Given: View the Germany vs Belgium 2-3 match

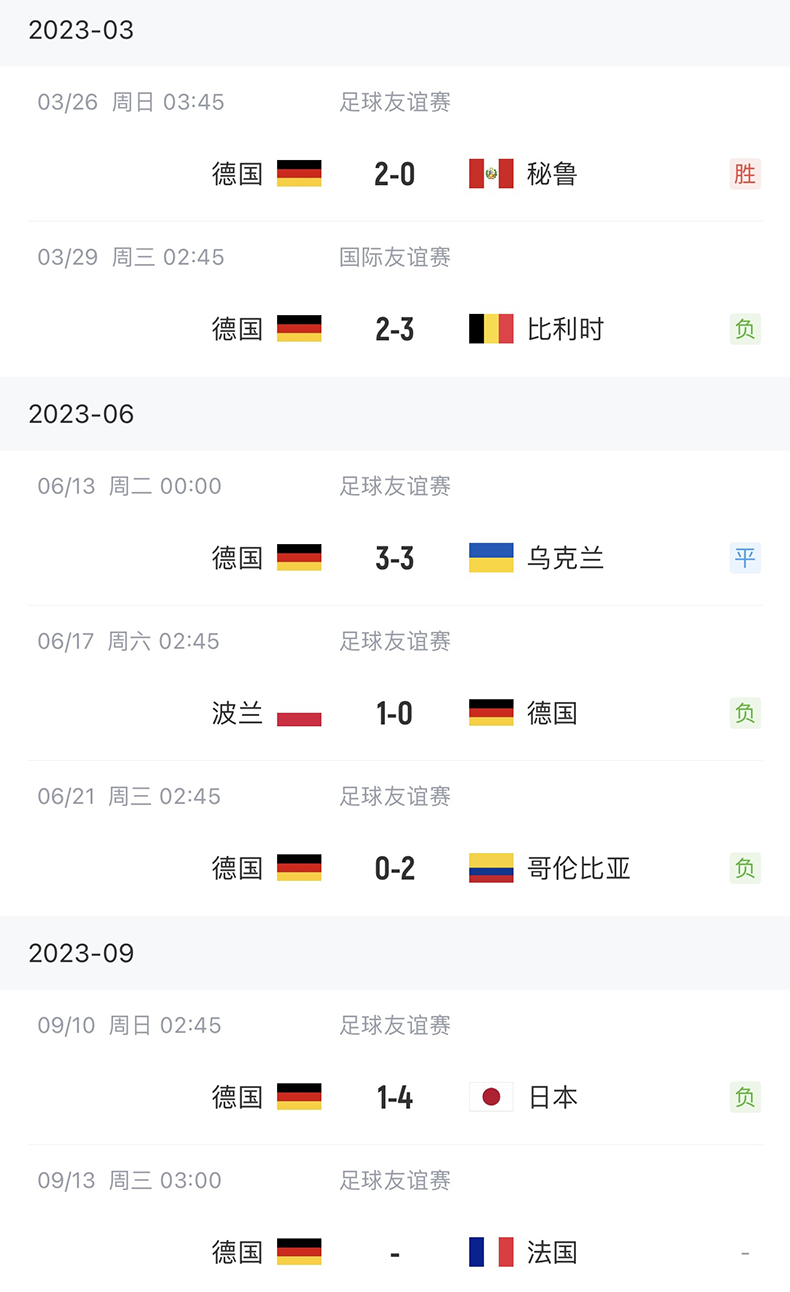Looking at the screenshot, I should coord(395,329).
